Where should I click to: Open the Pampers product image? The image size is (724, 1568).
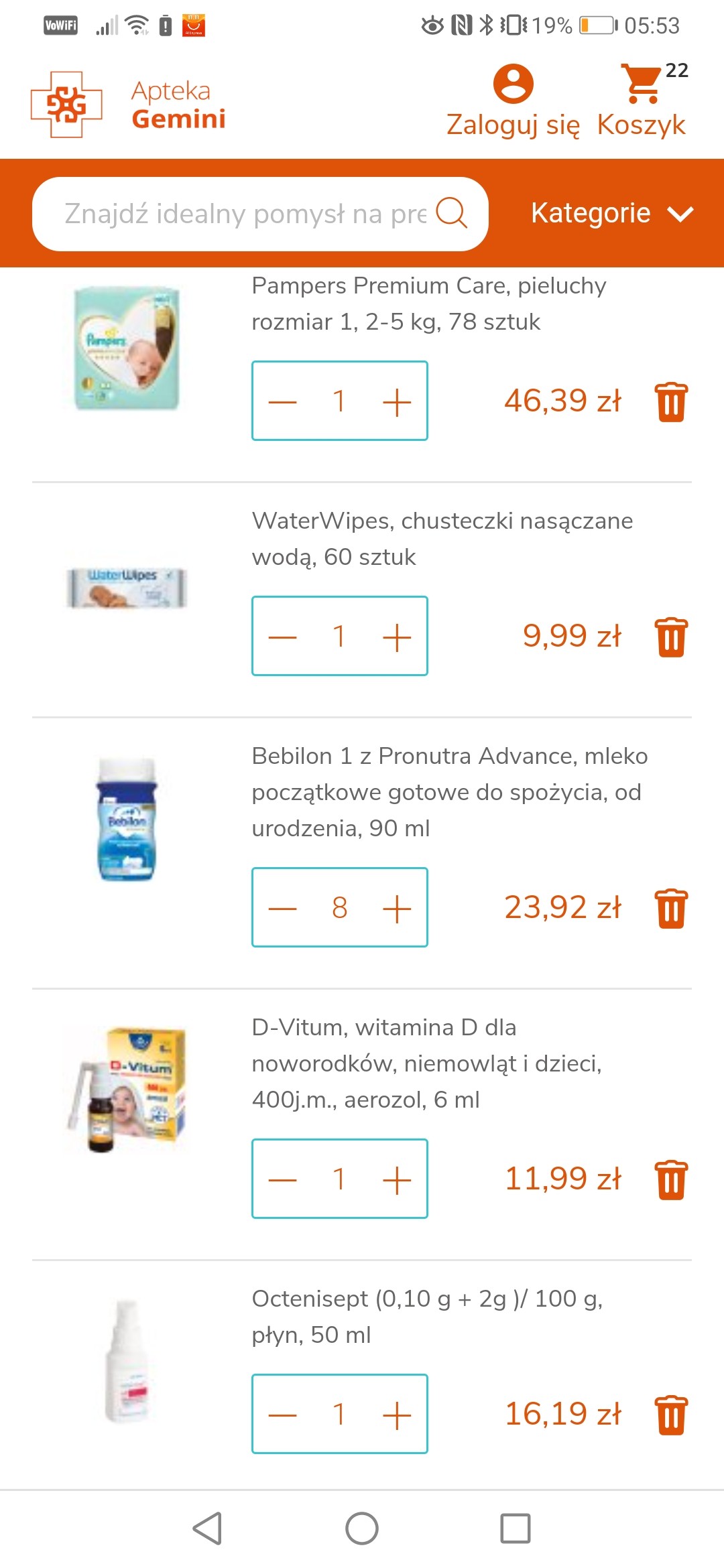(127, 348)
